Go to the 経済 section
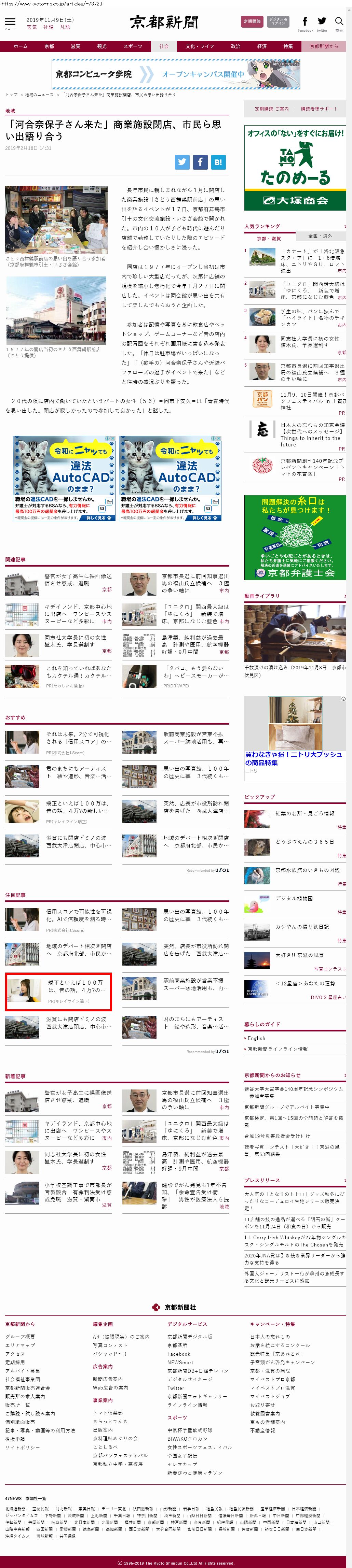The height and width of the screenshot is (1568, 352). pos(262,46)
